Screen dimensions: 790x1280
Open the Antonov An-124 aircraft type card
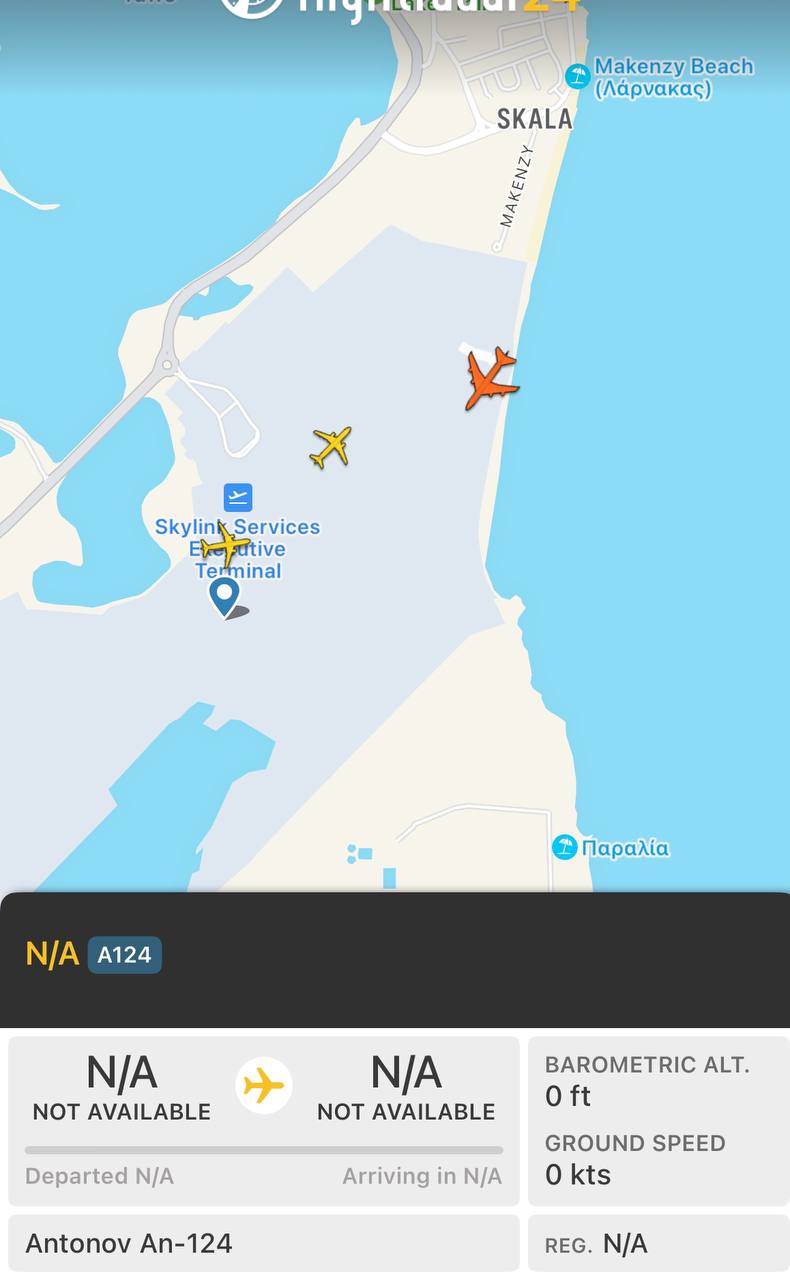(264, 1244)
